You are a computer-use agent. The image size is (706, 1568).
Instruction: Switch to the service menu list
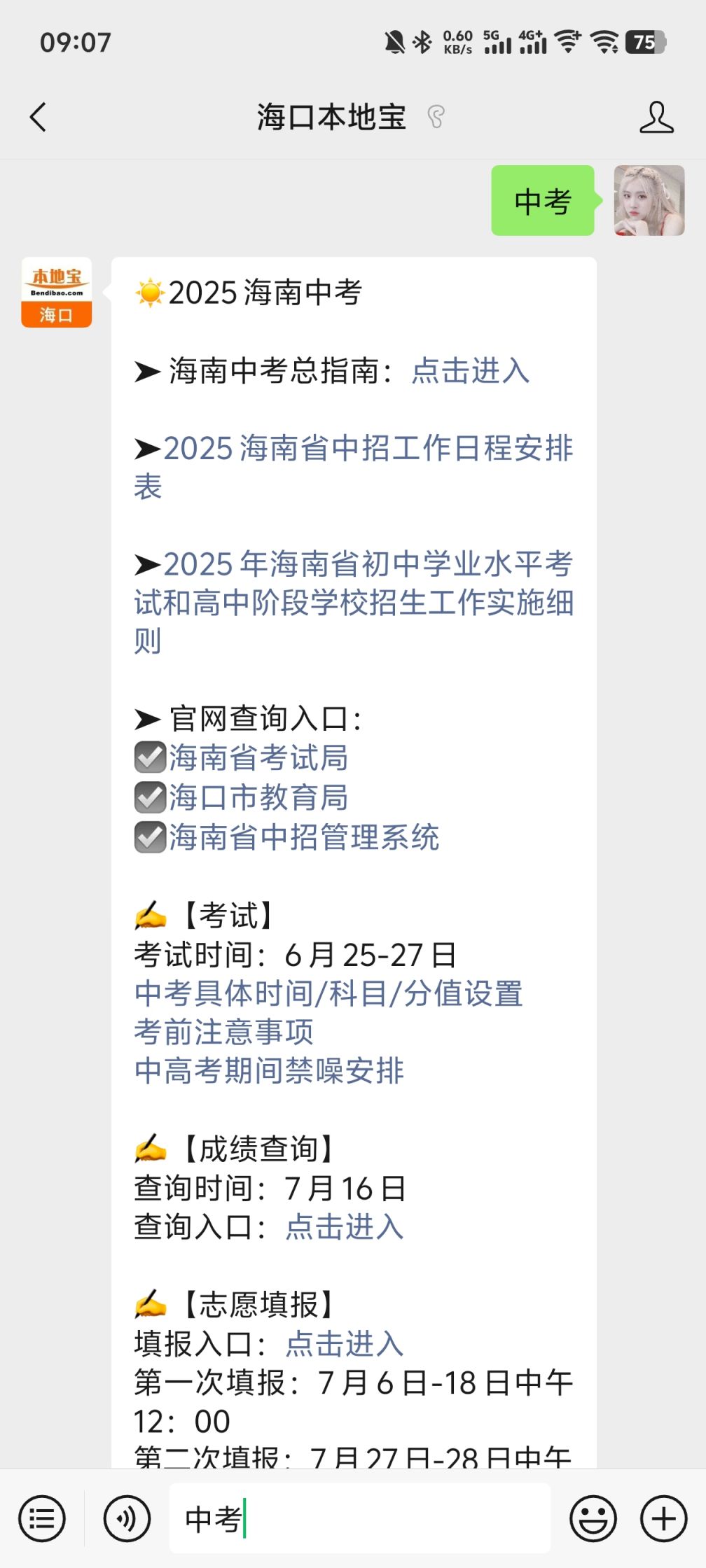tap(42, 1519)
